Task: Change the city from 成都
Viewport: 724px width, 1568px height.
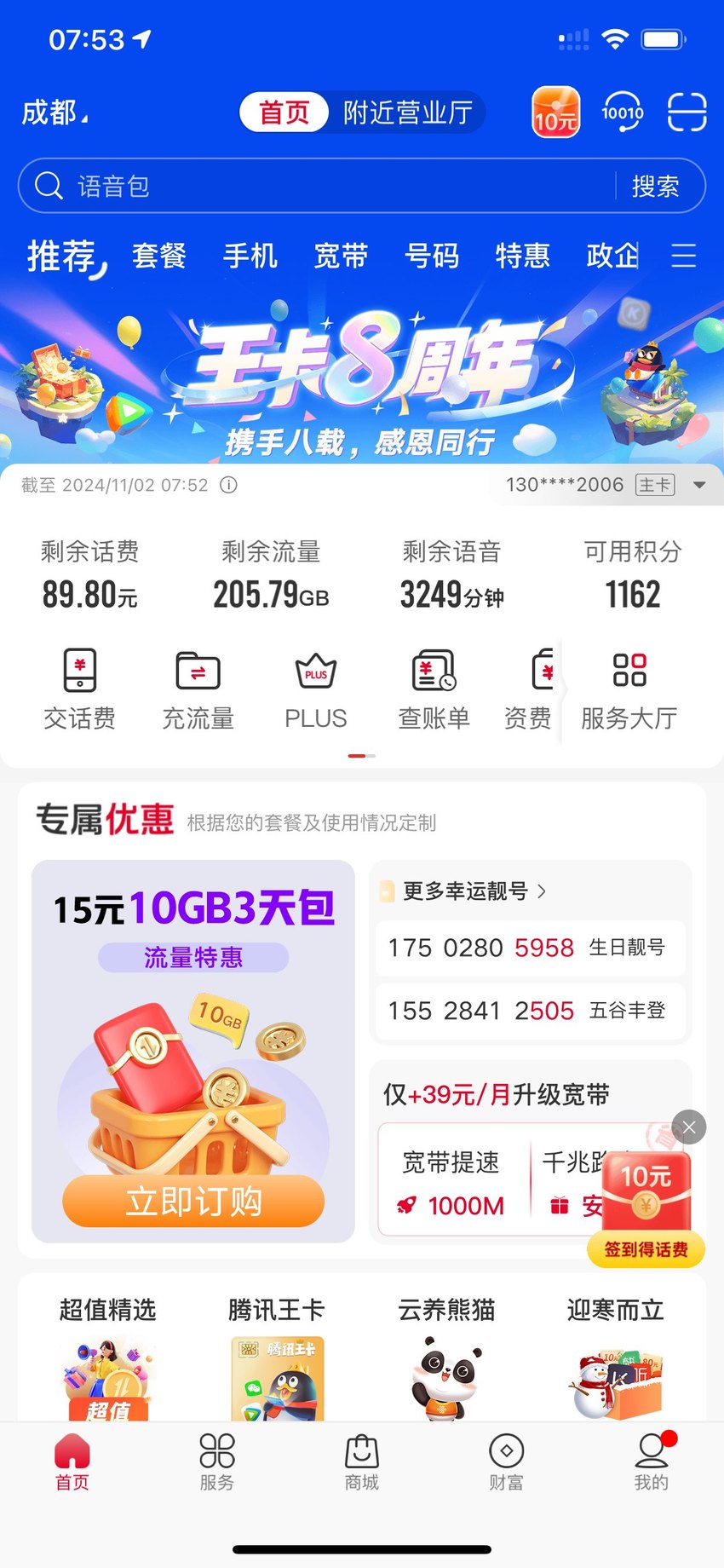Action: click(55, 112)
